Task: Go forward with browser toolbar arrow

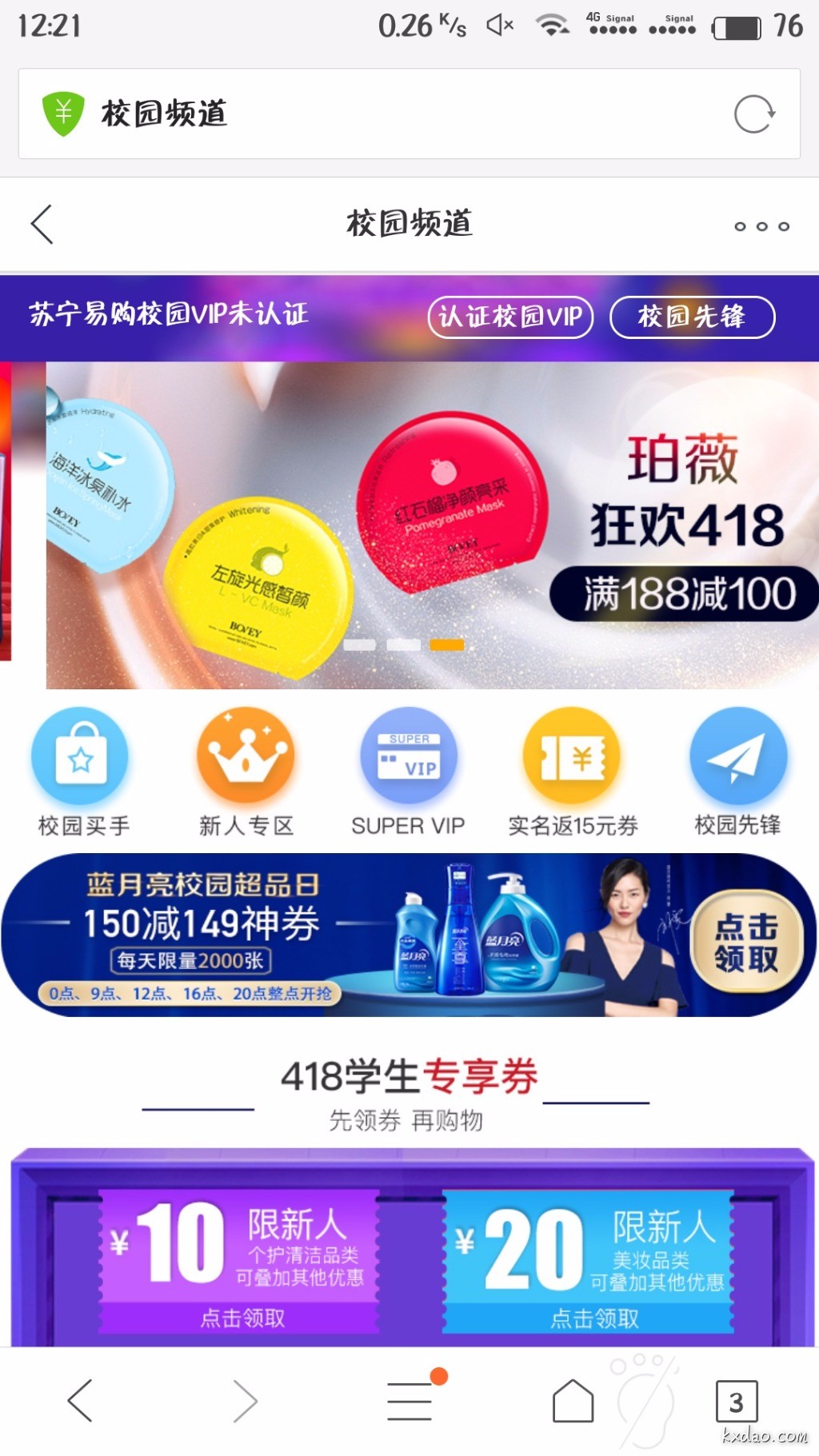Action: 245,1401
